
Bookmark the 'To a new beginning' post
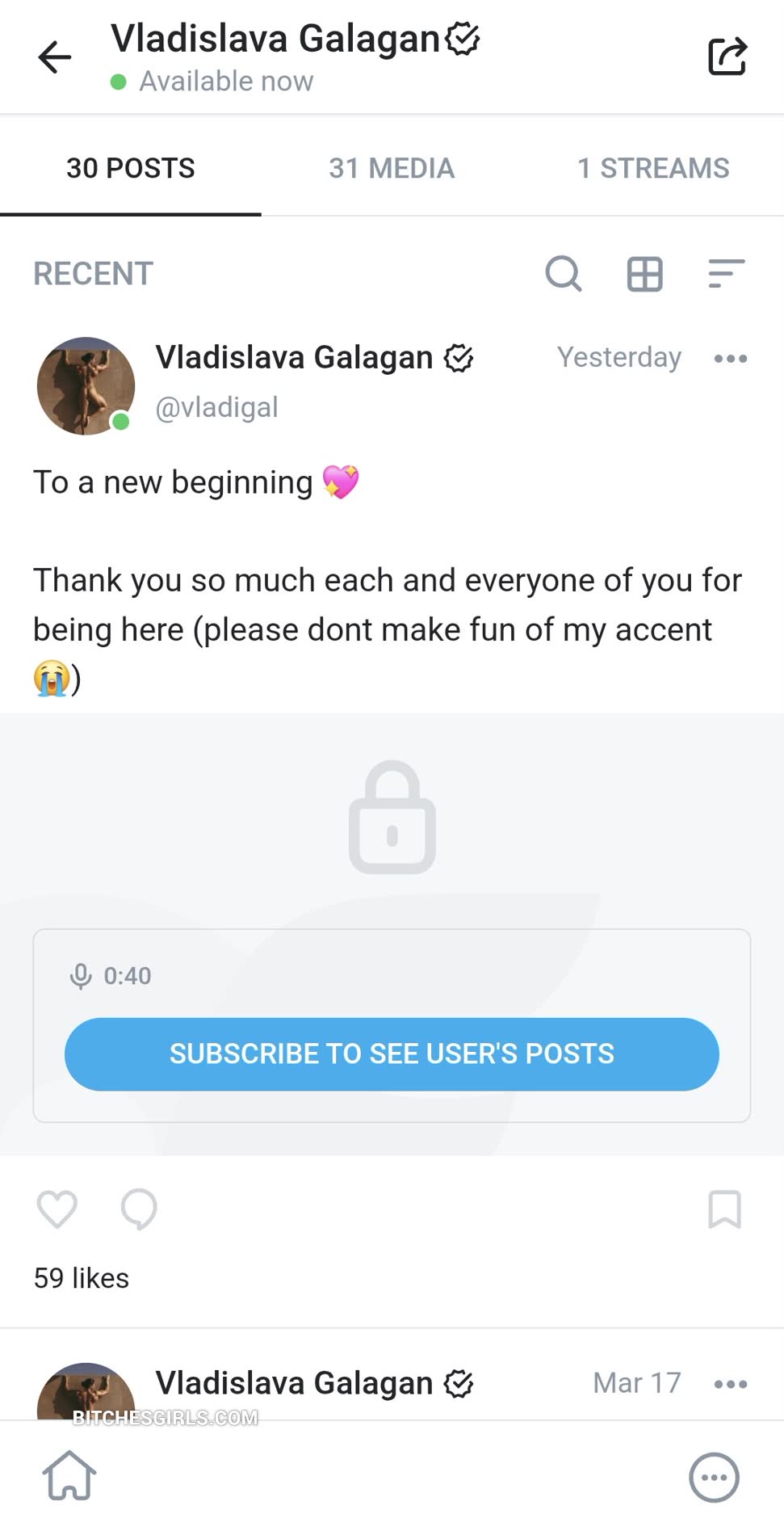(x=724, y=1209)
